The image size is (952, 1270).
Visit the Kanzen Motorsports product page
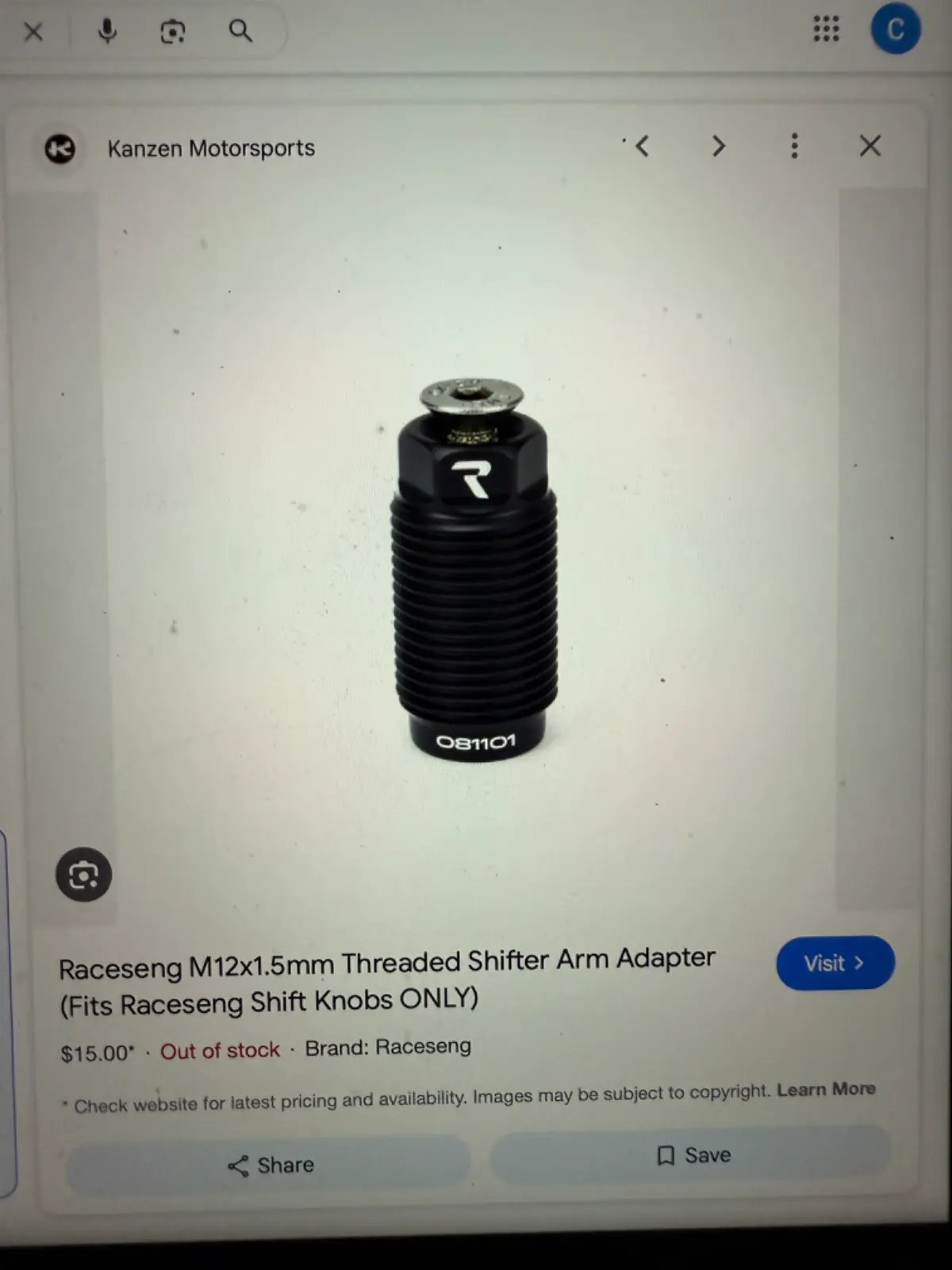click(x=835, y=963)
